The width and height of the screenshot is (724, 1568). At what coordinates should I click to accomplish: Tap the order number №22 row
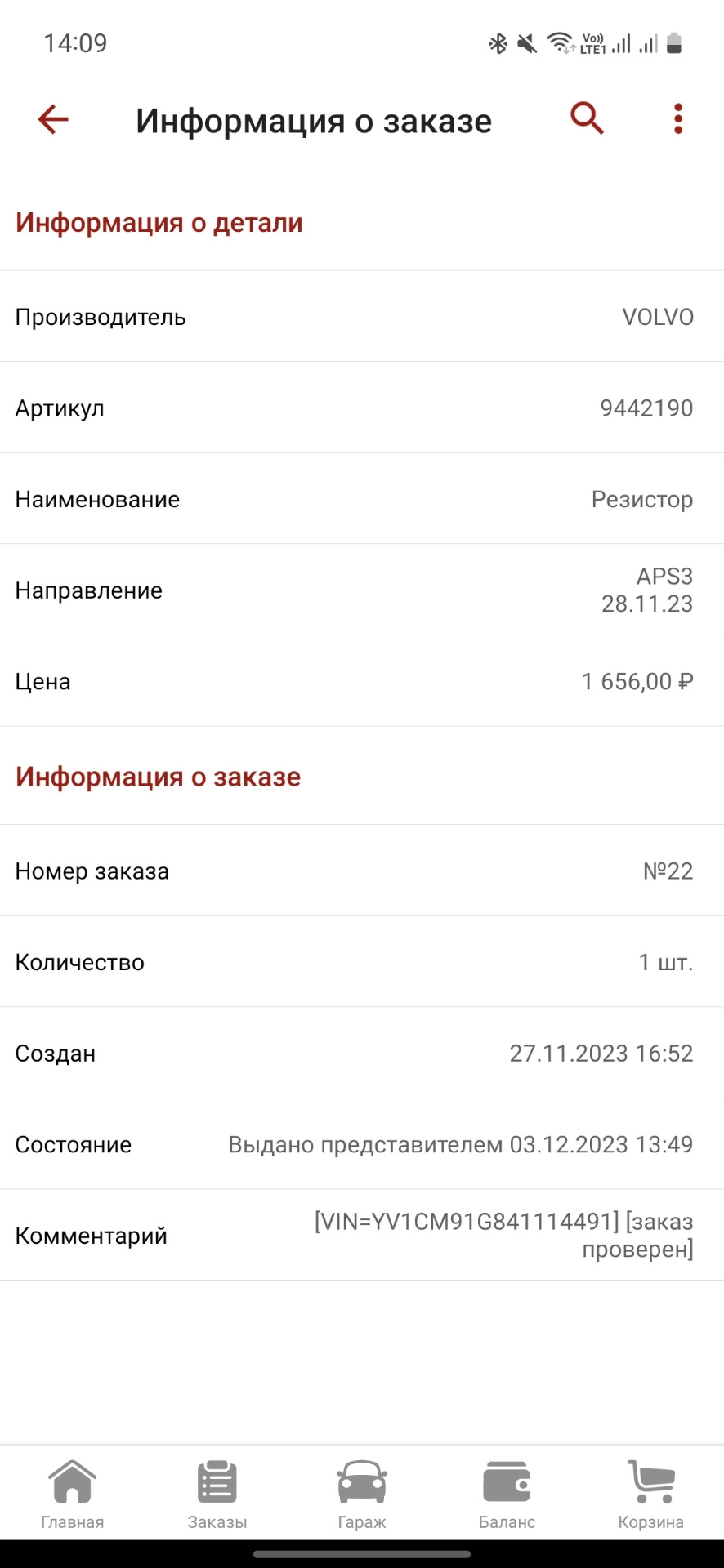pos(362,871)
